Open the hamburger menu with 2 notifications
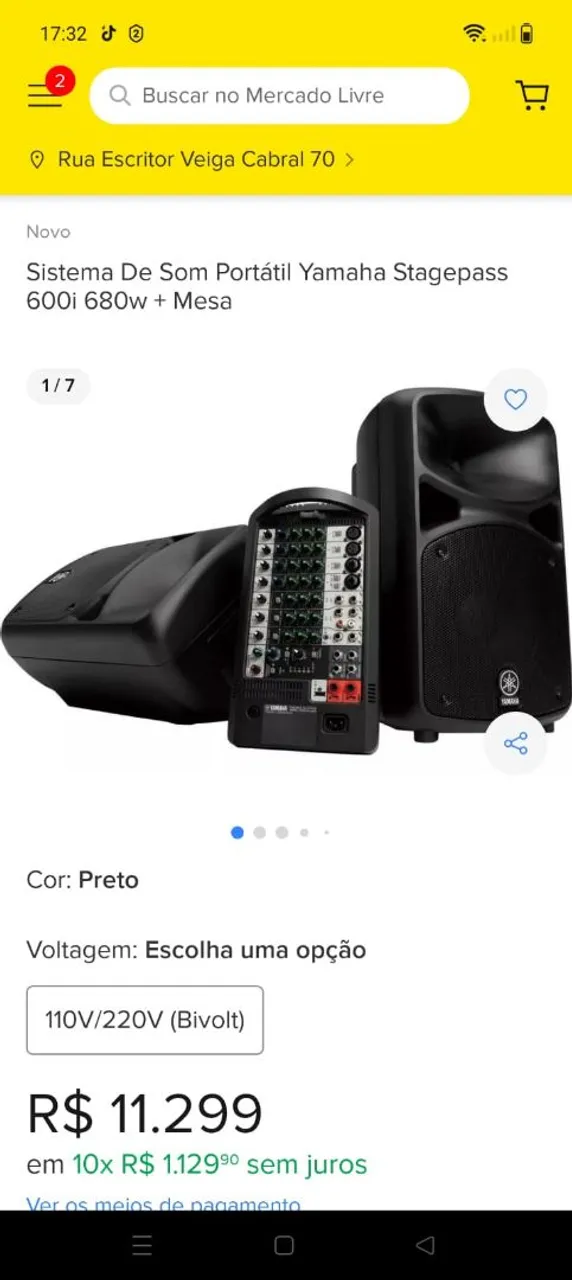 coord(45,94)
